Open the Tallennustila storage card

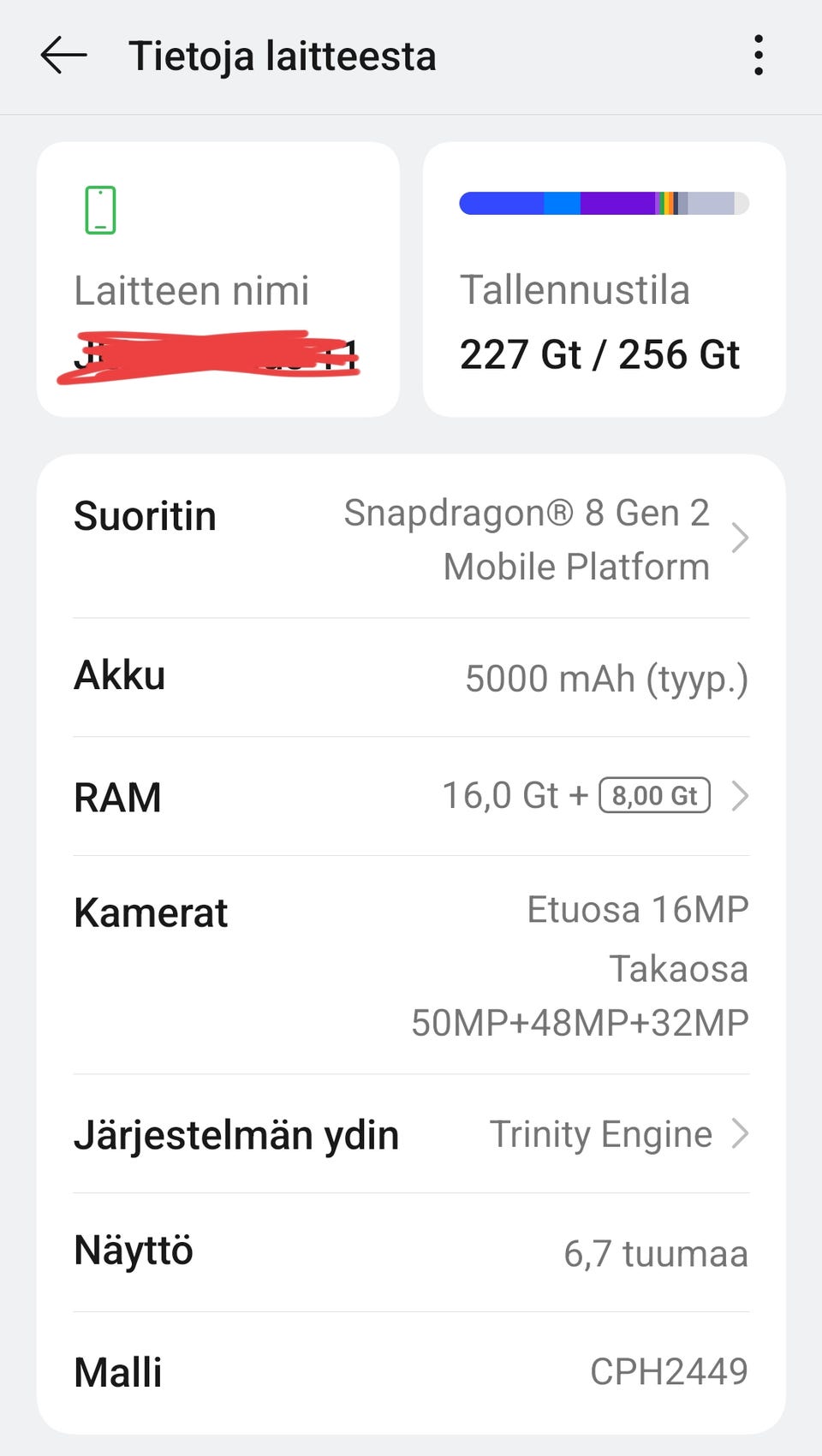(605, 279)
